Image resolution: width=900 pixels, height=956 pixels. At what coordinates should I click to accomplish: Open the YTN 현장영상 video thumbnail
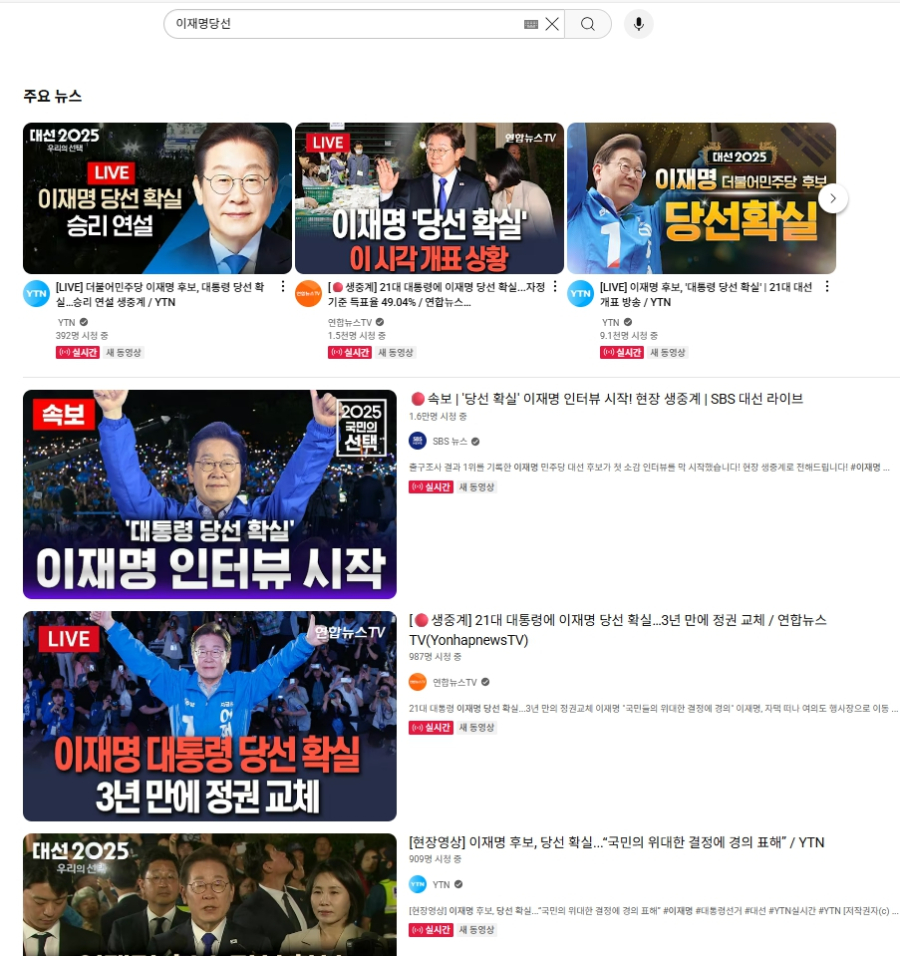click(x=209, y=894)
